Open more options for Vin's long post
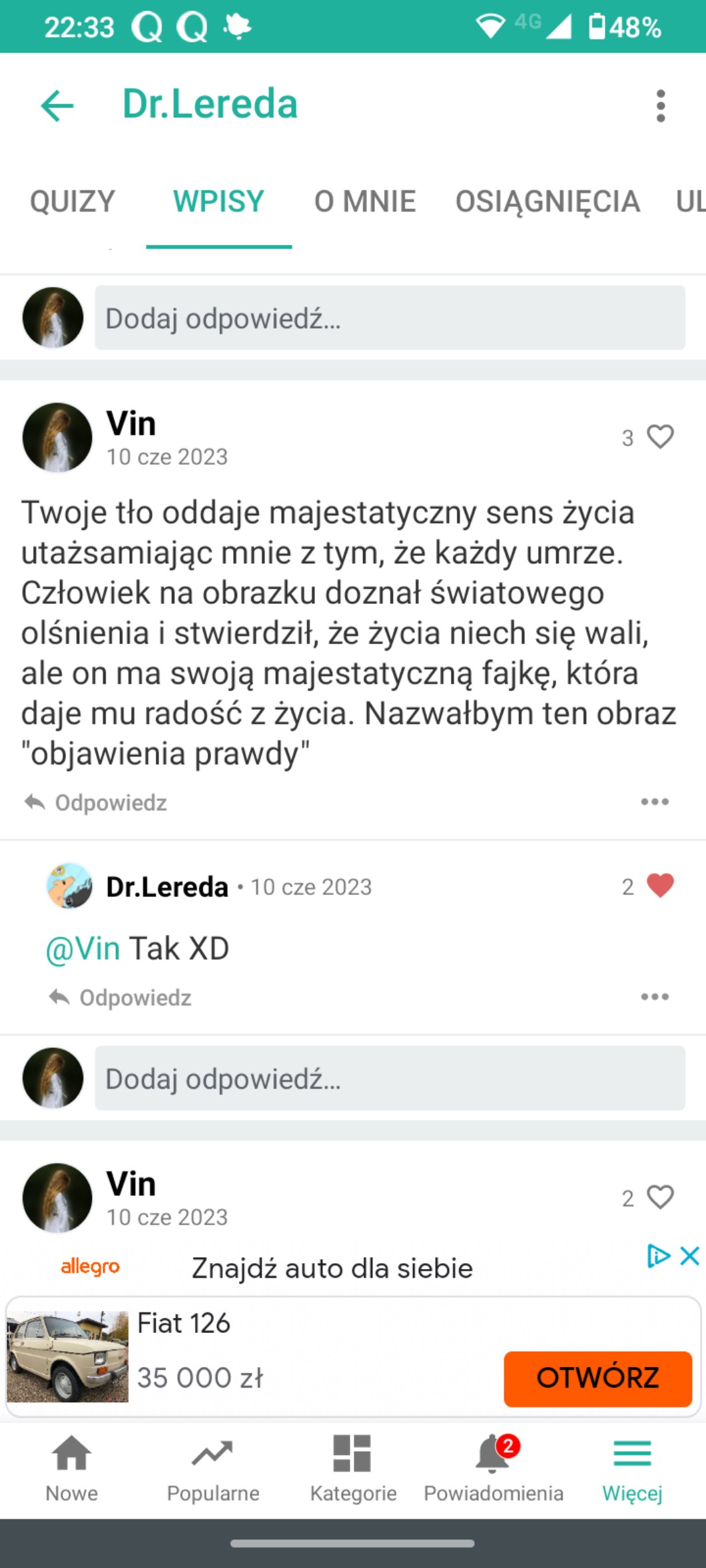706x1568 pixels. [655, 802]
